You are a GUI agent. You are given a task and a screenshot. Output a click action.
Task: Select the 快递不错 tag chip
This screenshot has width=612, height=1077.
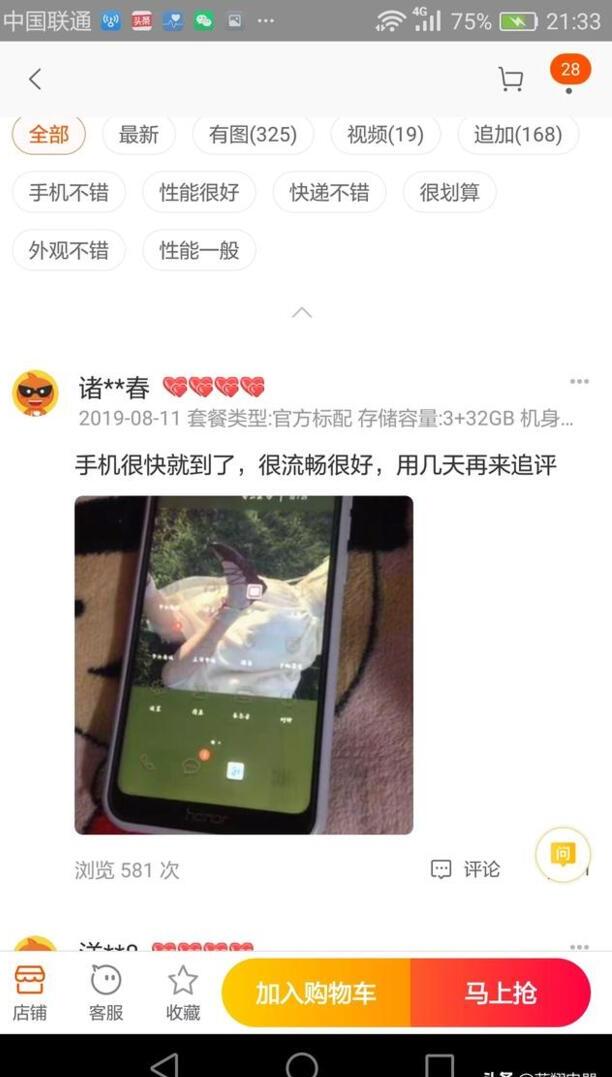(x=329, y=193)
